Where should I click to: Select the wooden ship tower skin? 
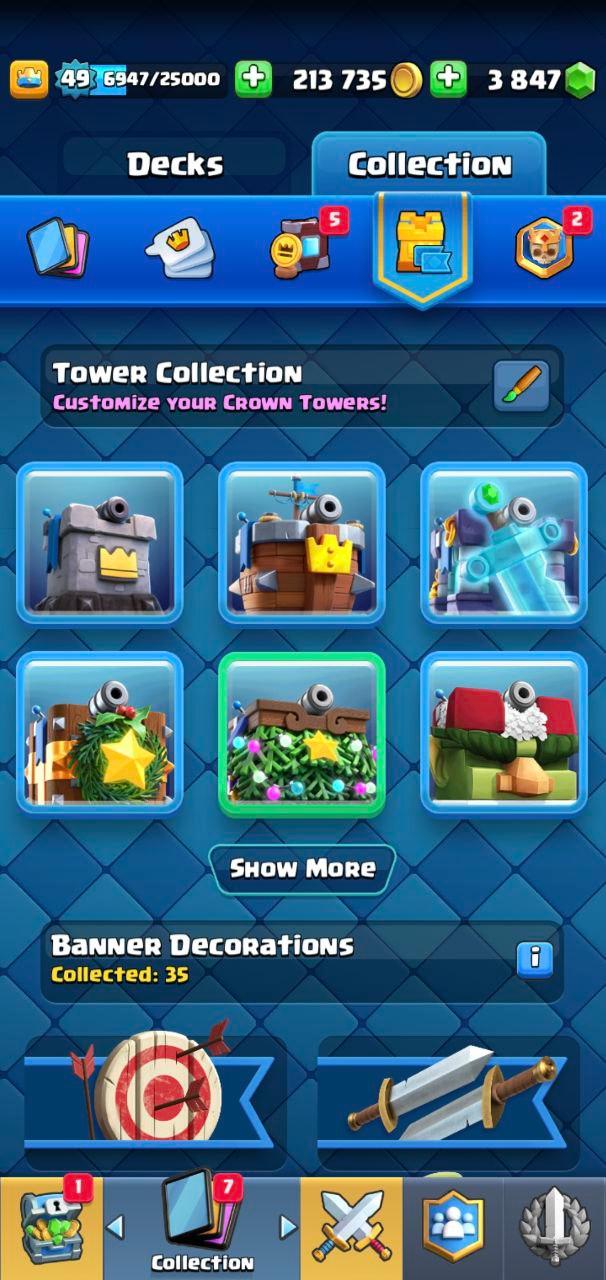coord(301,543)
